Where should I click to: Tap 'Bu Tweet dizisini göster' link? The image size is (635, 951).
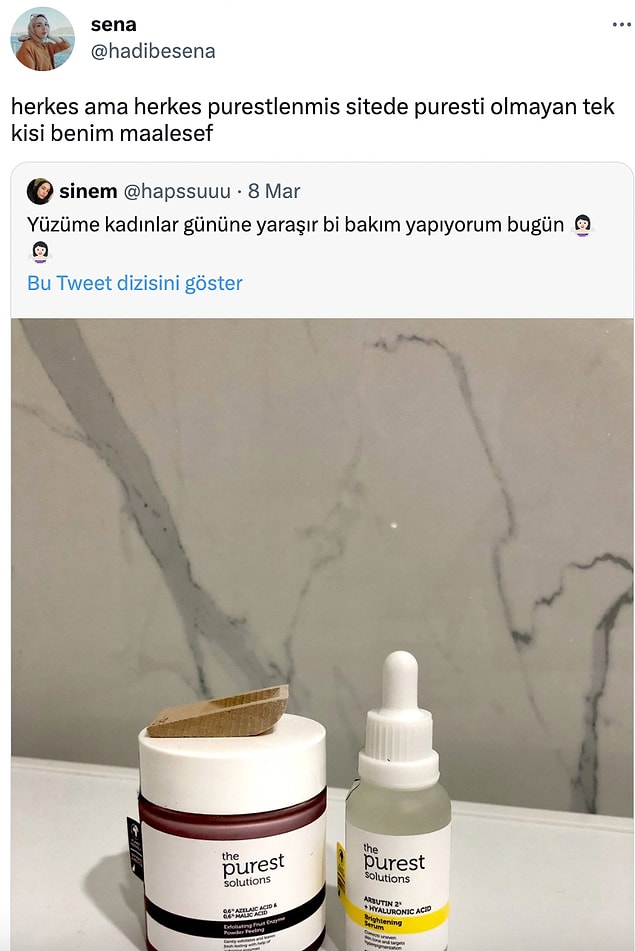134,283
